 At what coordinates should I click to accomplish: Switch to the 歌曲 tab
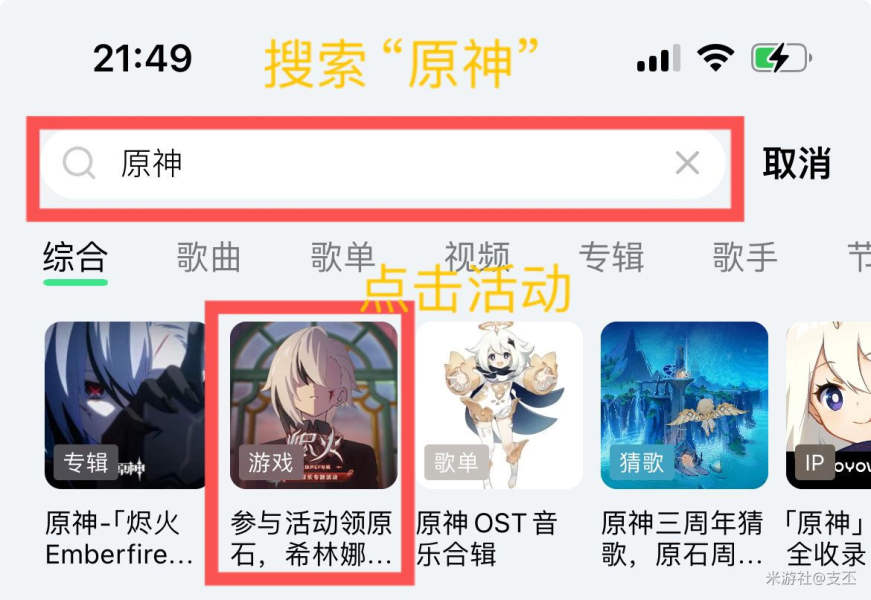coord(209,257)
